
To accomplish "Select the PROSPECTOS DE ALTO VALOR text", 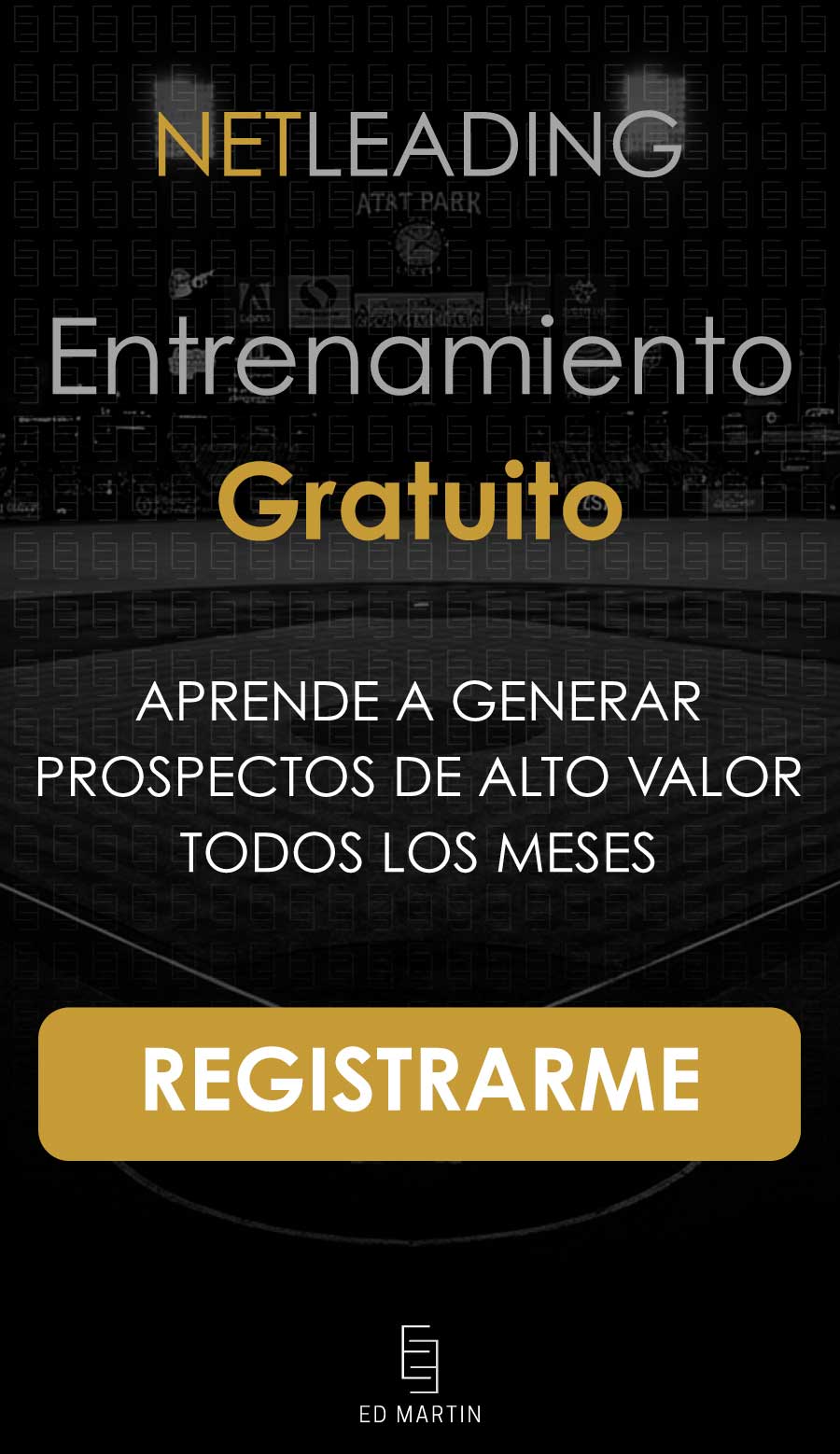I will (x=419, y=775).
